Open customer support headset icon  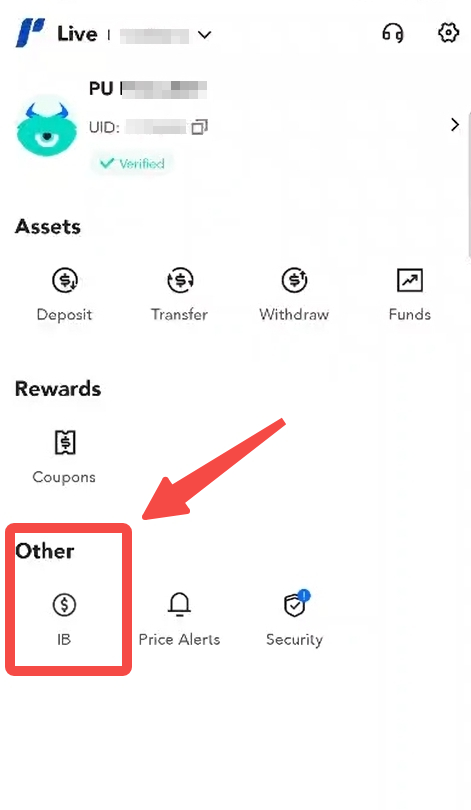392,34
